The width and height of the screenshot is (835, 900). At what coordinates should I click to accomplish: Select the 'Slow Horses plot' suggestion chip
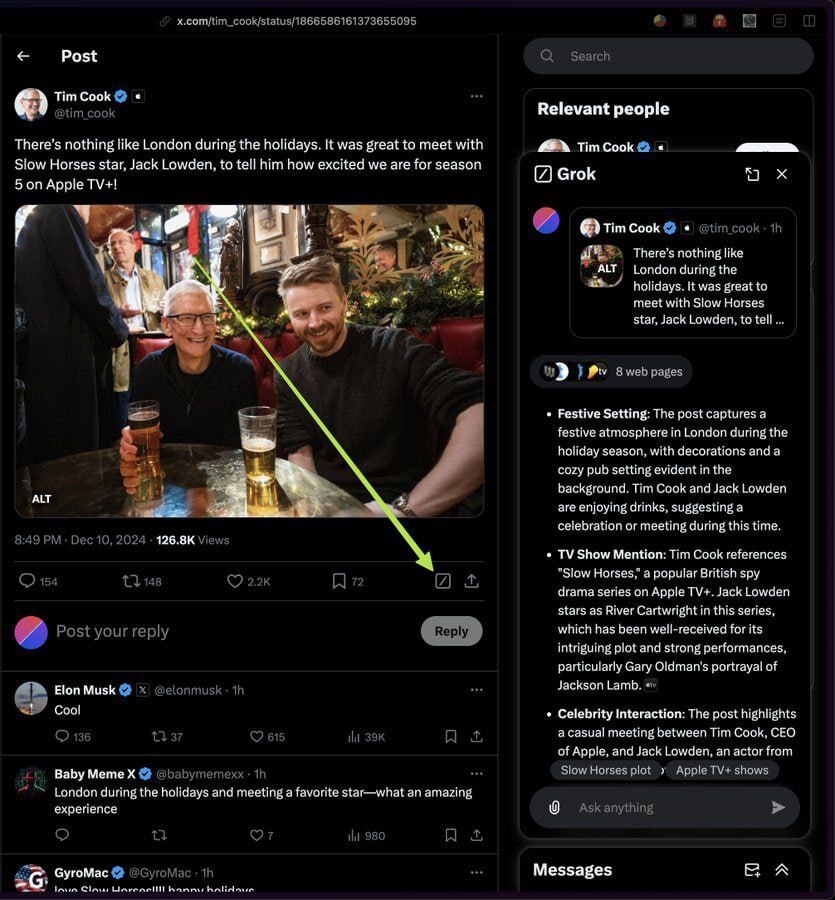[x=605, y=770]
